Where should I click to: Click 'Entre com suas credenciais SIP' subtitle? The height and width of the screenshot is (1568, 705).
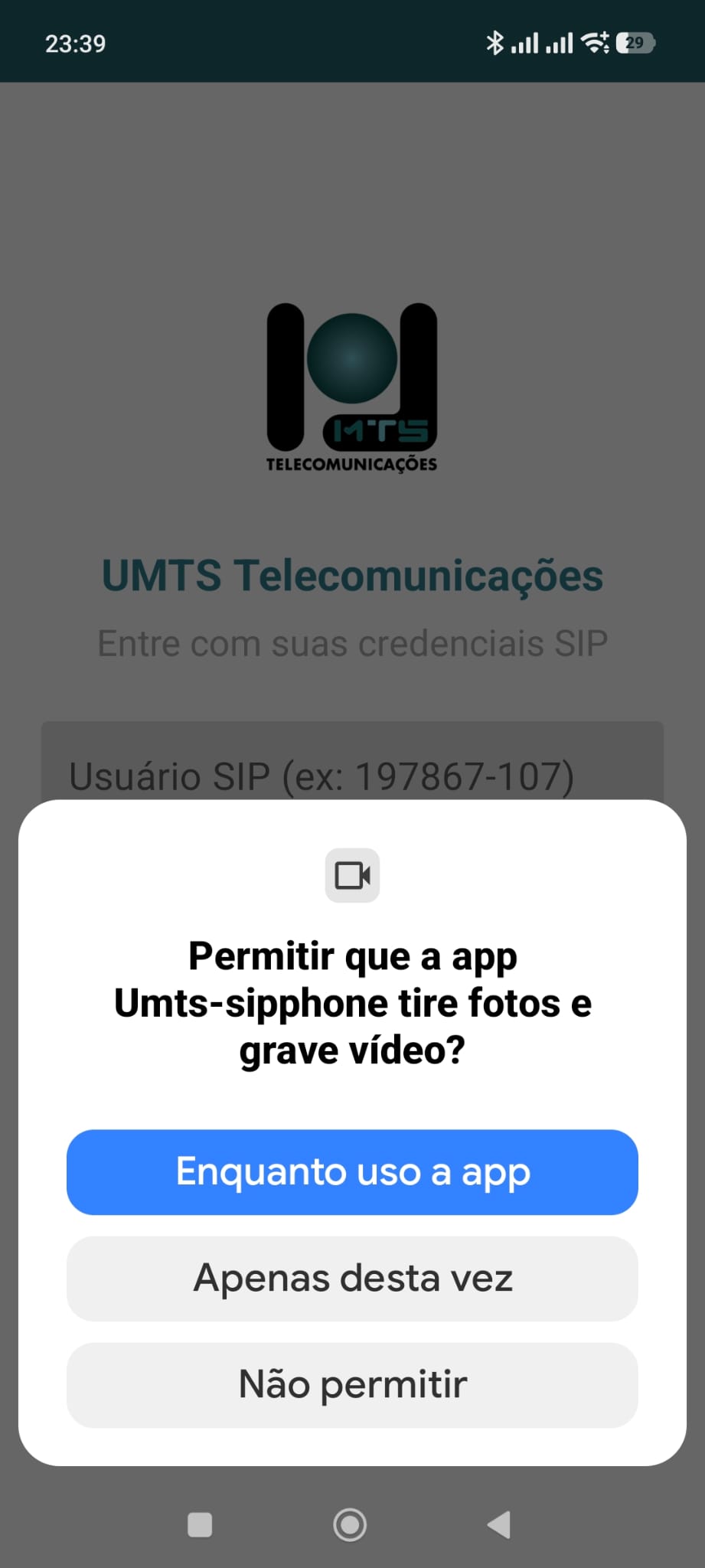coord(351,643)
